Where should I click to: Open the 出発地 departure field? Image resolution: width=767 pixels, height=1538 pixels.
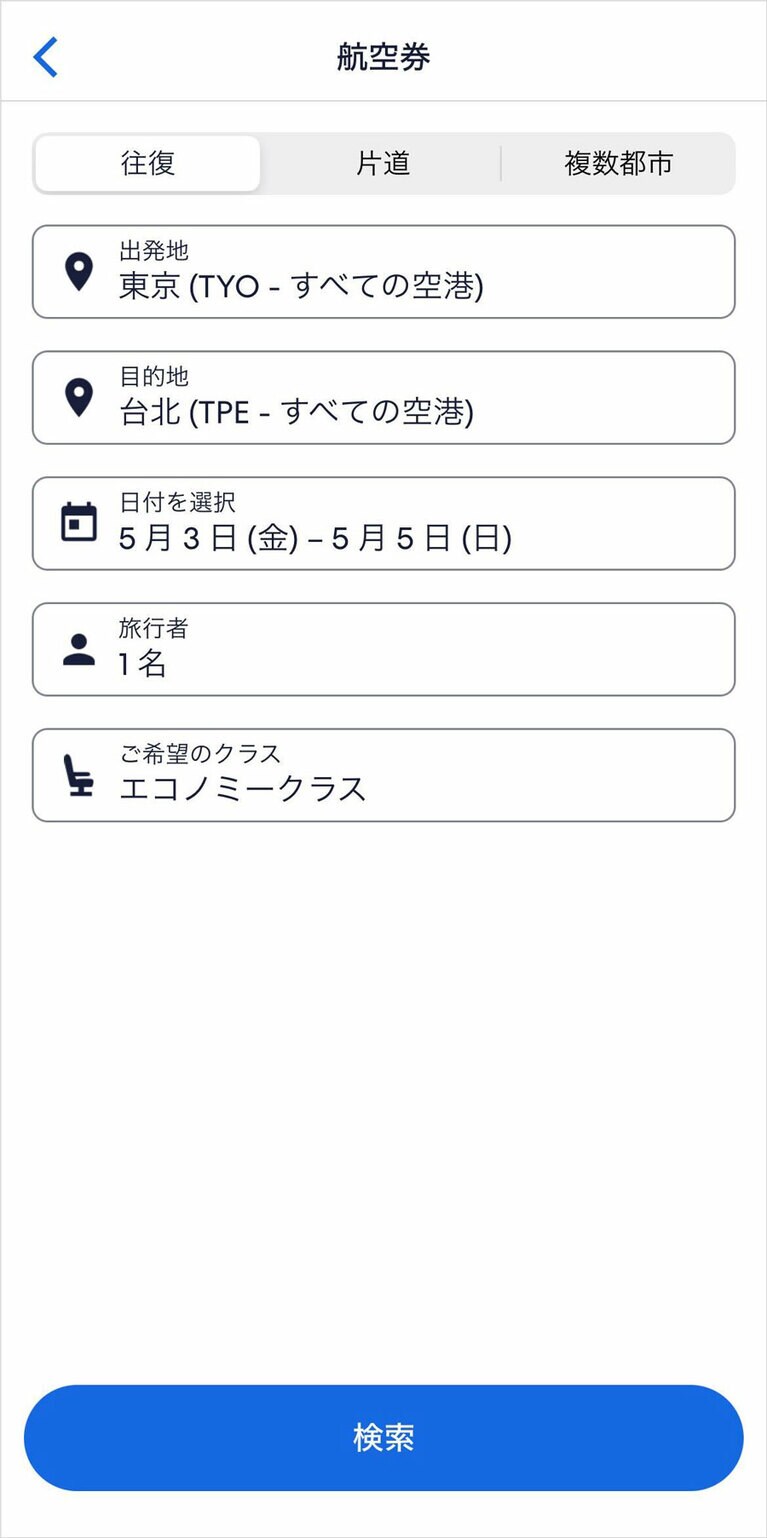[383, 271]
